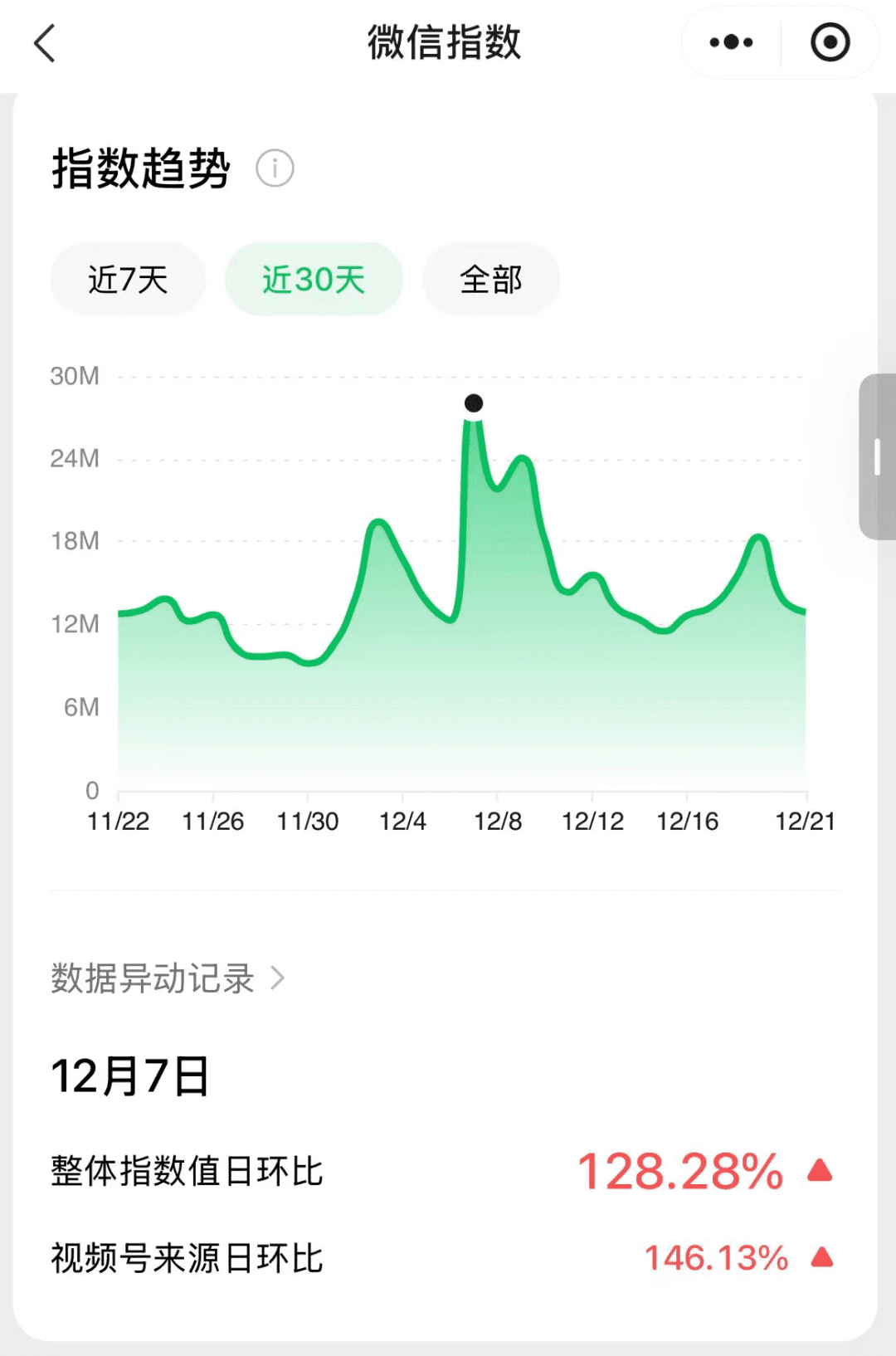The image size is (896, 1356).
Task: Tap the circular mini-program close icon
Action: click(830, 41)
